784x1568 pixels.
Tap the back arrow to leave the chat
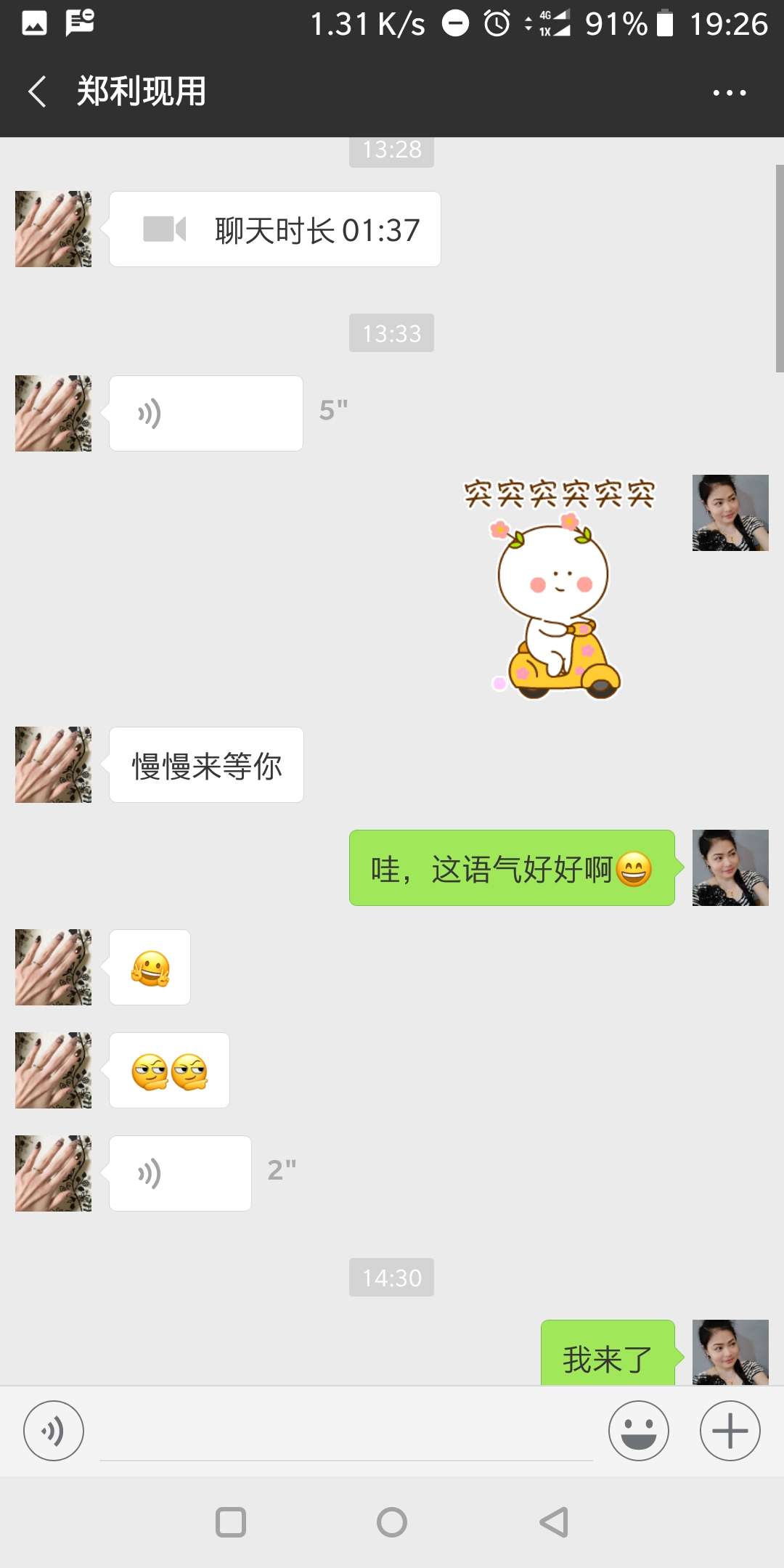(x=36, y=91)
